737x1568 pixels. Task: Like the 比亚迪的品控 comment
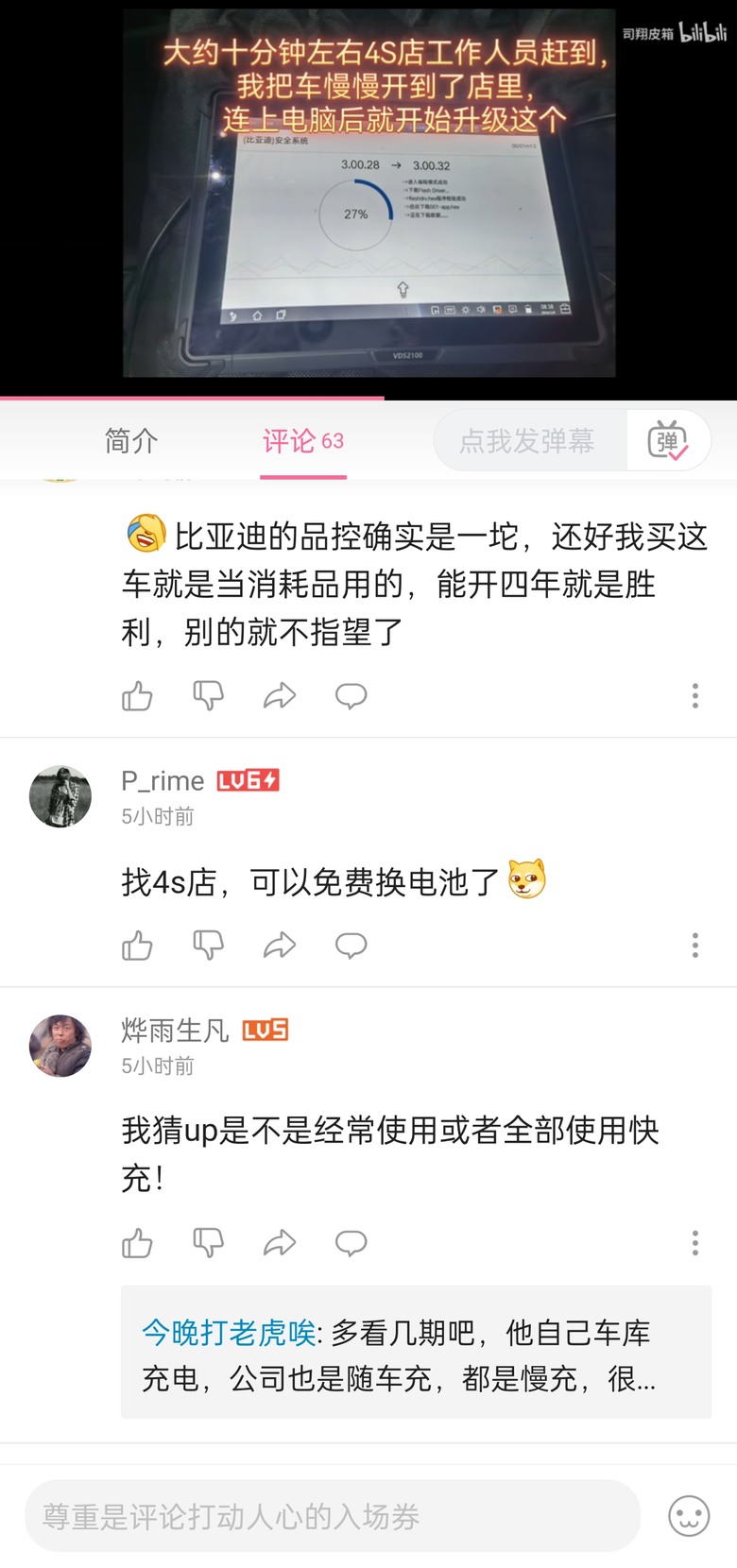pyautogui.click(x=137, y=696)
